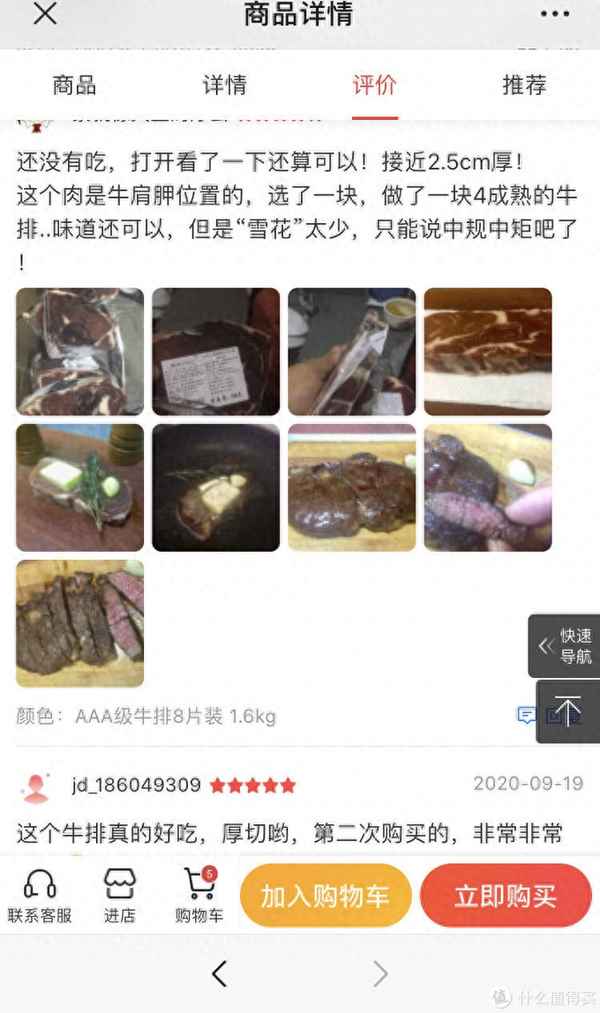Switch to the 推荐 tab

[x=524, y=85]
